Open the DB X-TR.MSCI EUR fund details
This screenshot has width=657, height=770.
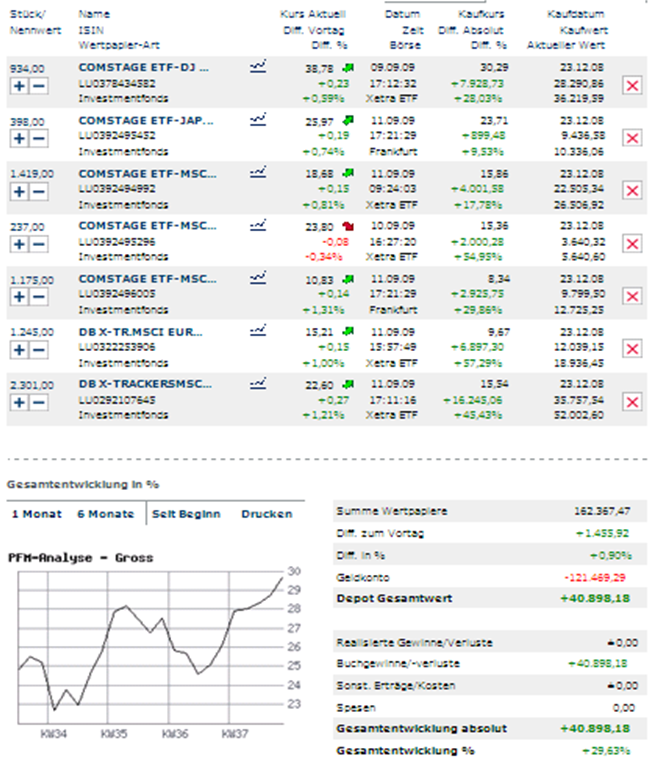[x=141, y=329]
